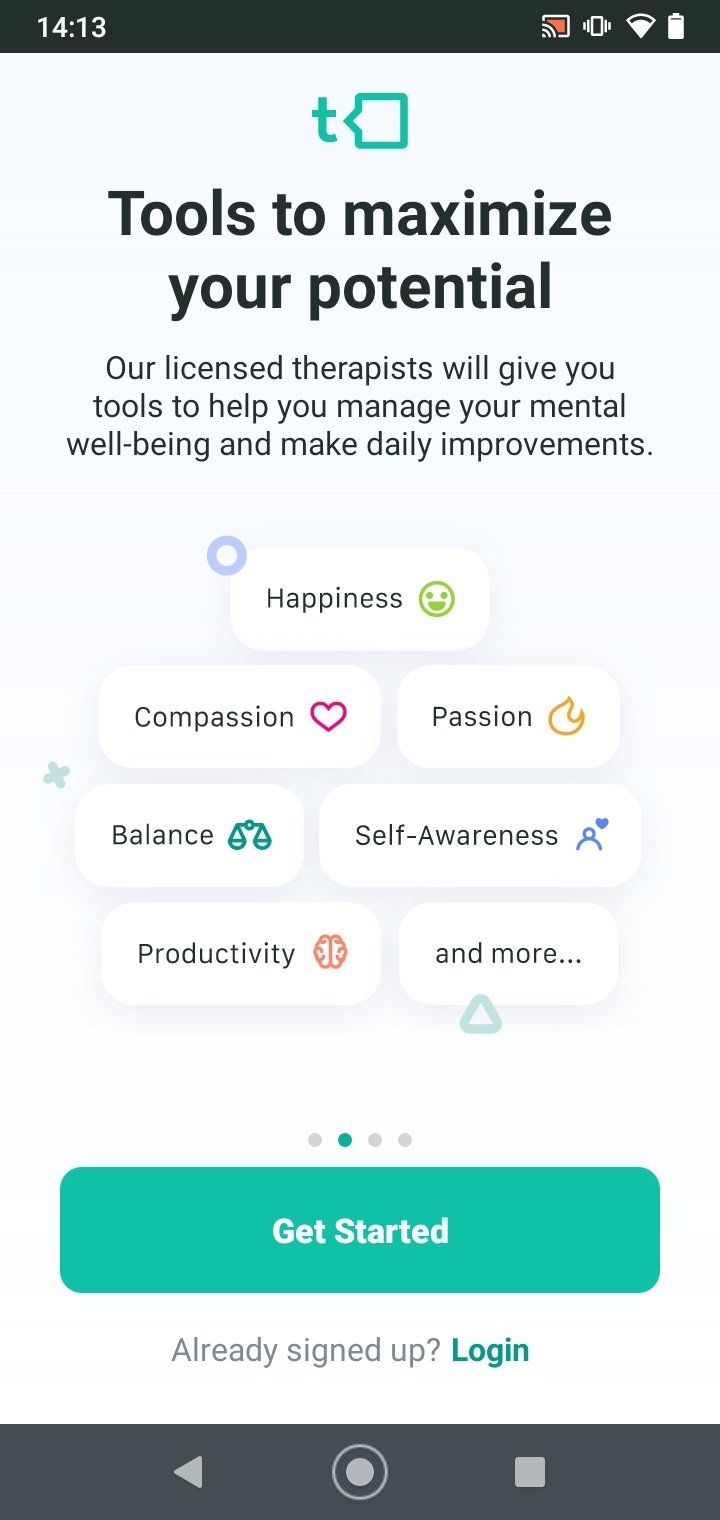The height and width of the screenshot is (1520, 720).
Task: Go back with the system back button
Action: 188,1472
